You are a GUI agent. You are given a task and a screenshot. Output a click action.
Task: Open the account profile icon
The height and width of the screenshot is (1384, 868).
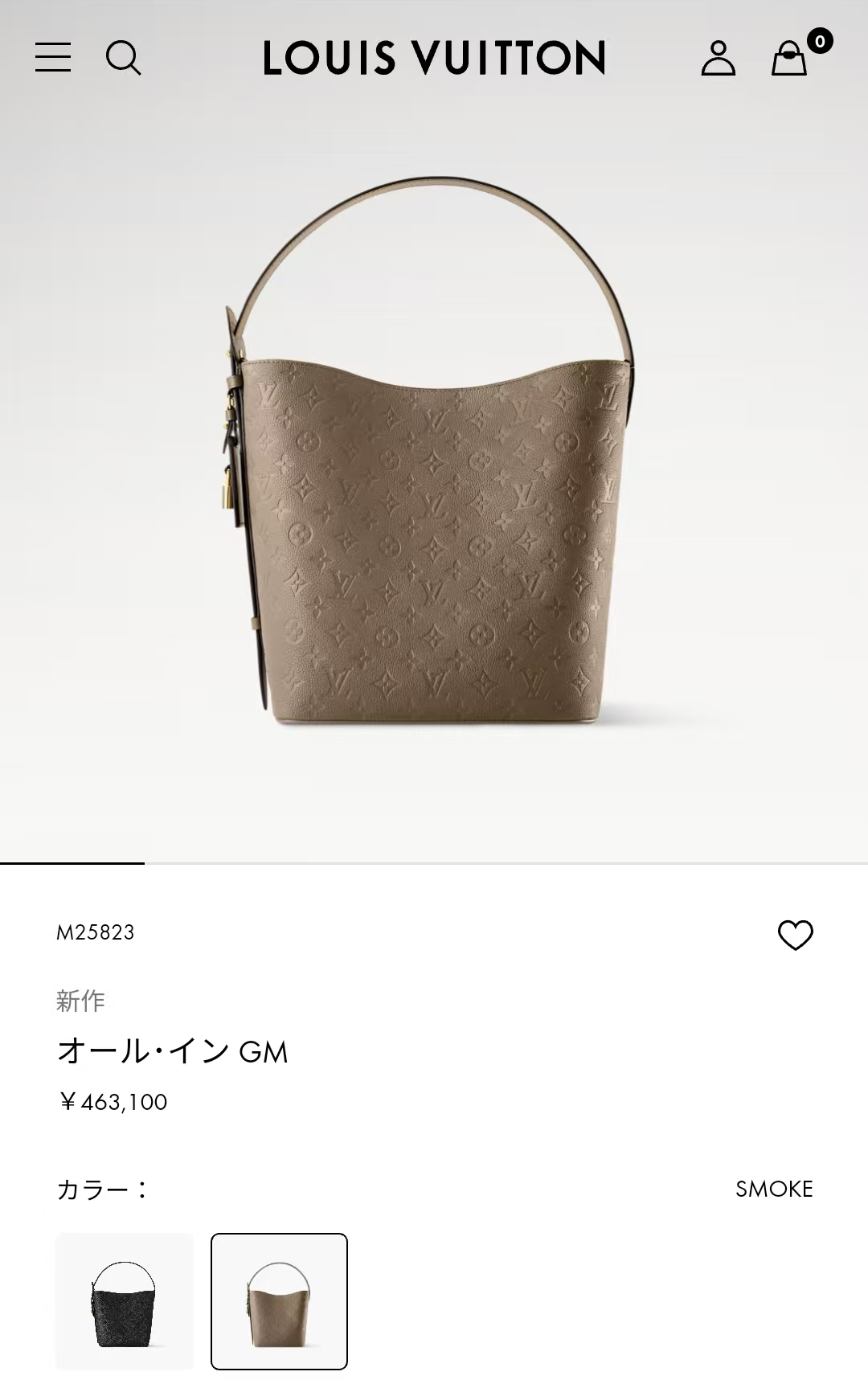coord(718,58)
